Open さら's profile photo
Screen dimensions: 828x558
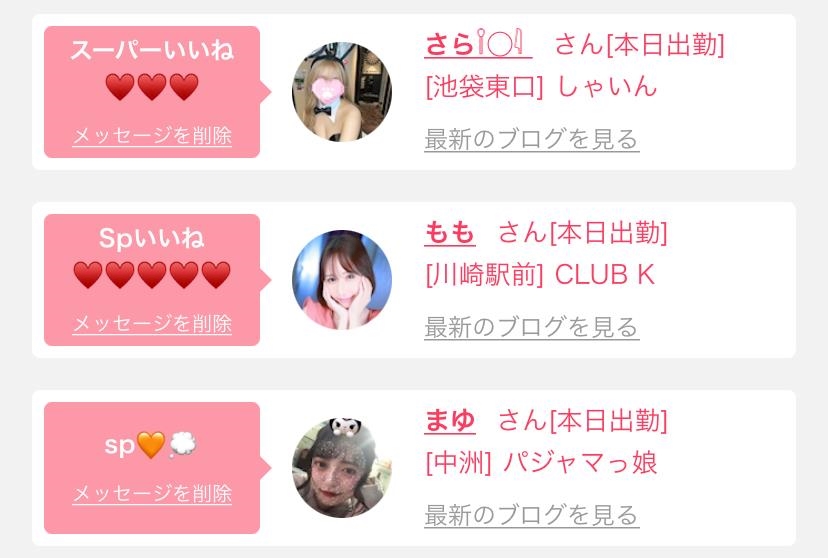click(342, 92)
